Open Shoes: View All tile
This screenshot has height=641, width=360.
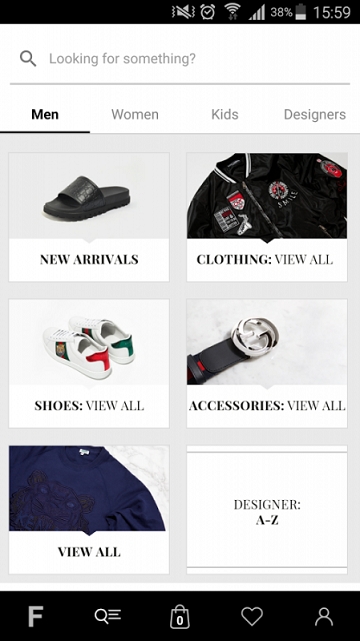coord(89,363)
